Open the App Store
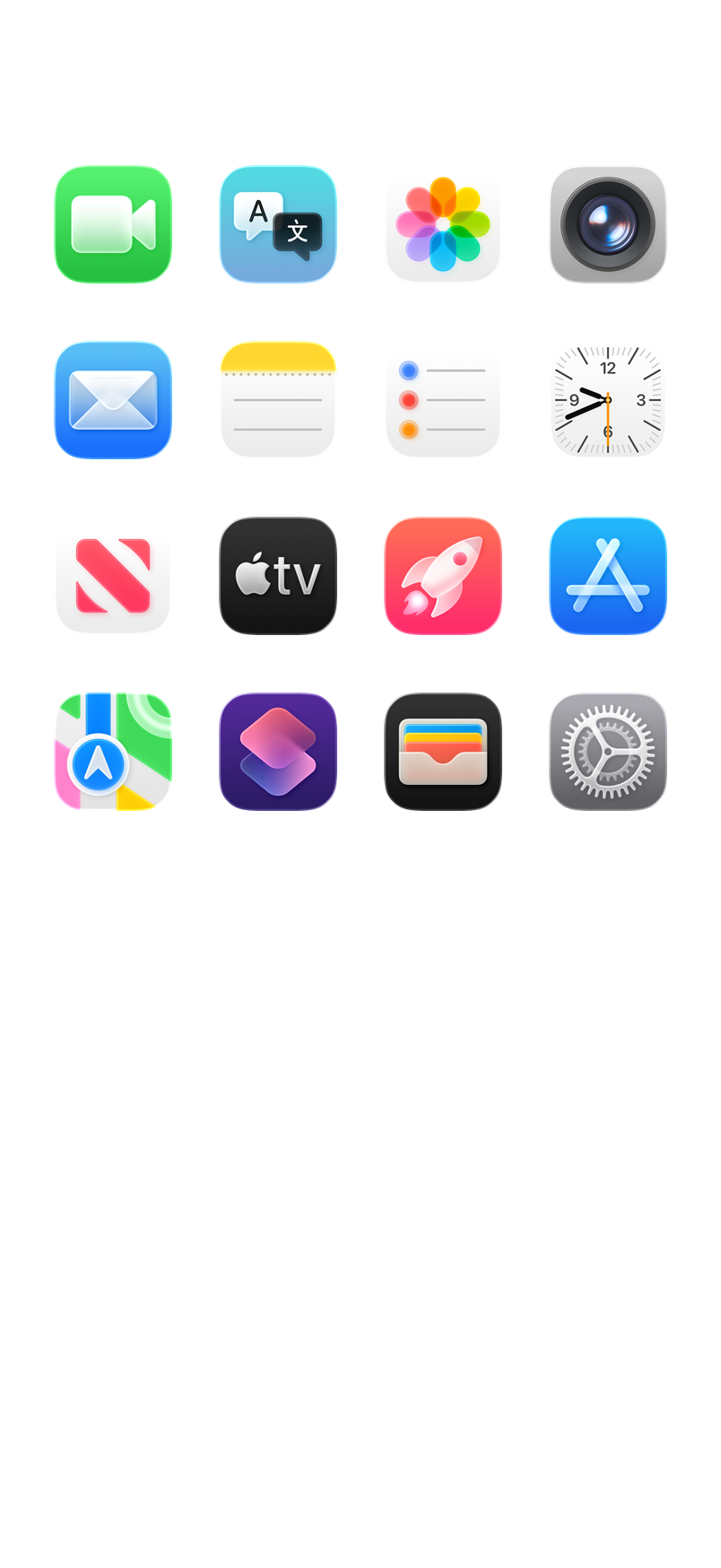This screenshot has height=1568, width=721. [x=608, y=576]
